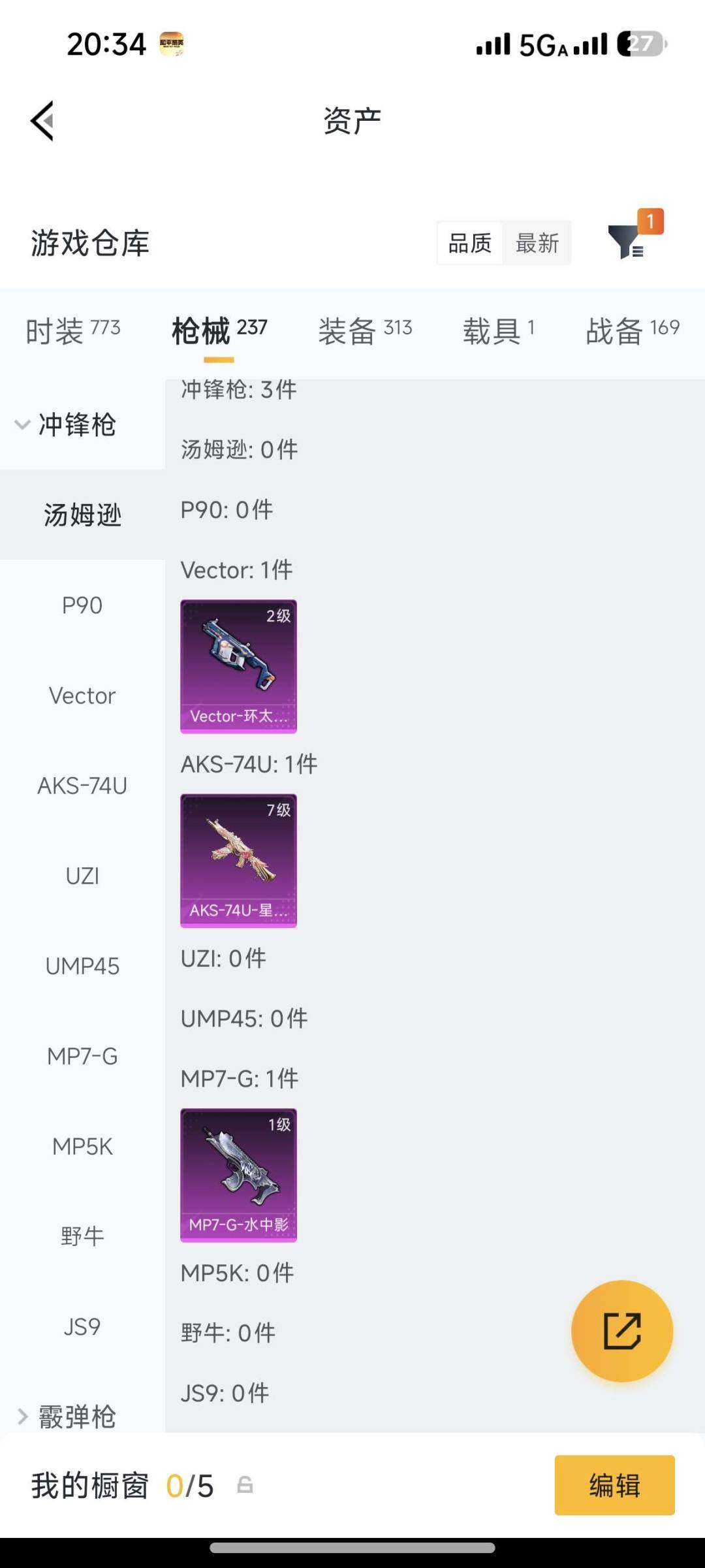The width and height of the screenshot is (705, 1568).
Task: Open the AKS-74U-星 level 7 skin card
Action: point(238,862)
